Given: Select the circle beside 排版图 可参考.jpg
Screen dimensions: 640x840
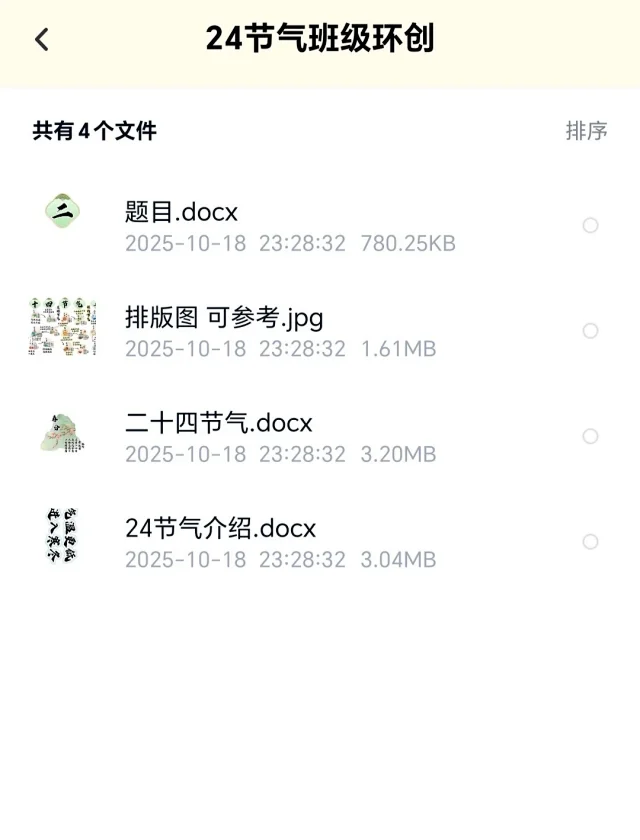Looking at the screenshot, I should pyautogui.click(x=590, y=331).
